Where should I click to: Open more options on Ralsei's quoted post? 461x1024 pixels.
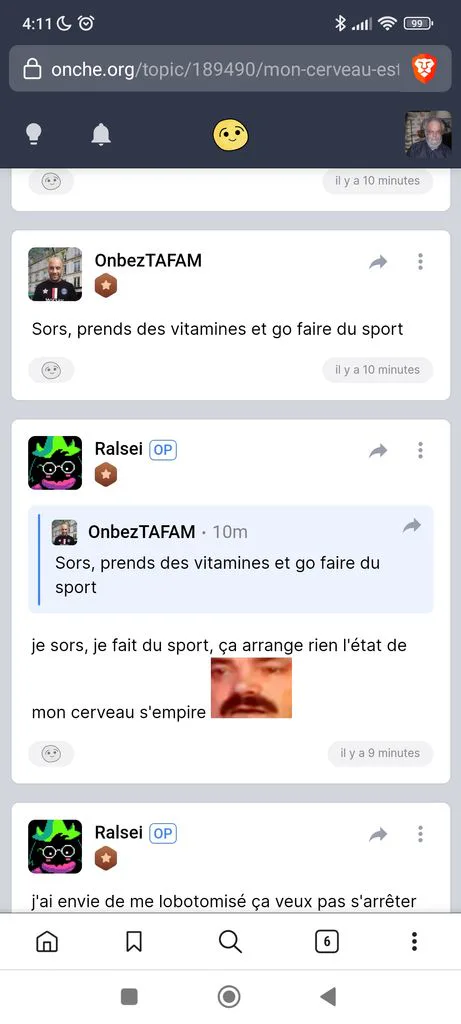pos(421,450)
